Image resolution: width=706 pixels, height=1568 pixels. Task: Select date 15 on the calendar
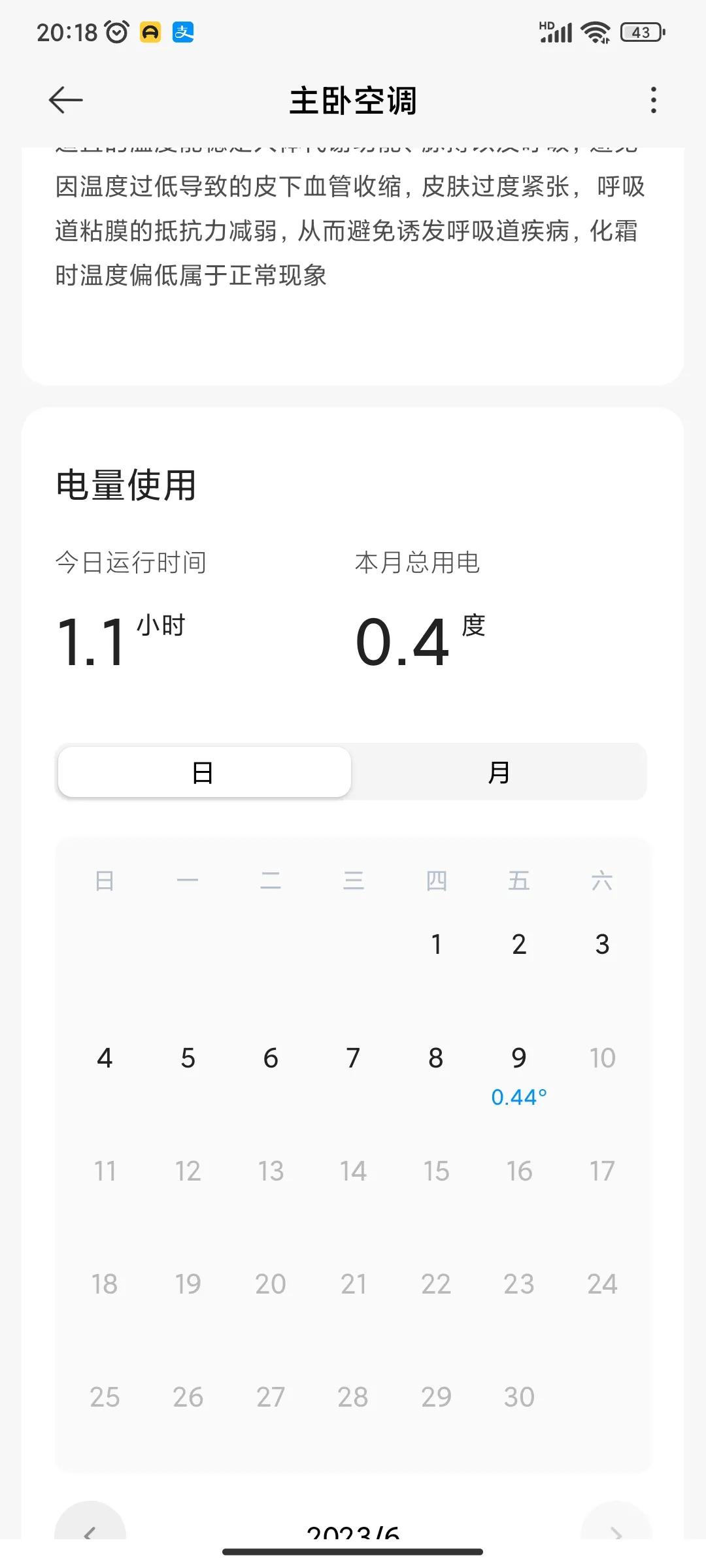click(x=436, y=1171)
